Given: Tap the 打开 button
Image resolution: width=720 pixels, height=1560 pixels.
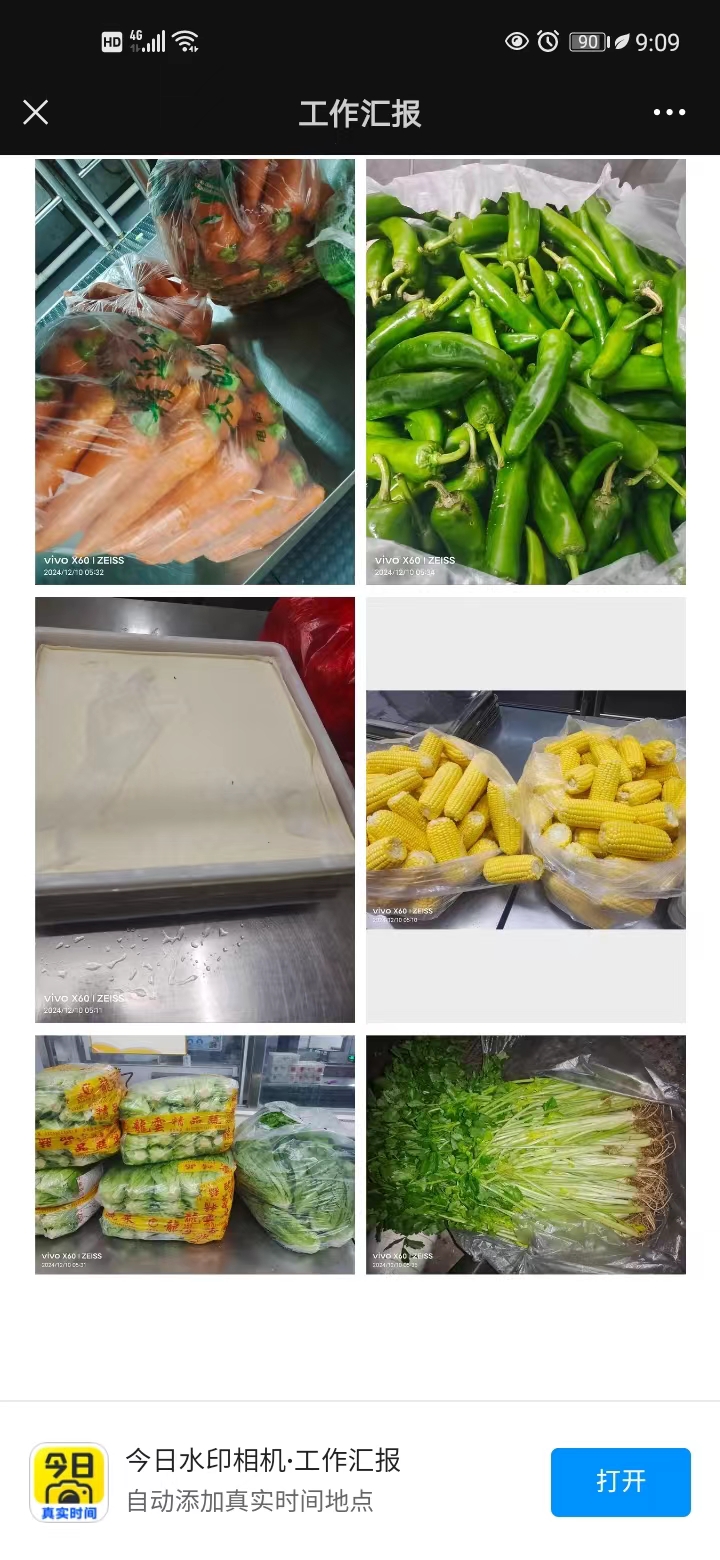Looking at the screenshot, I should 620,1481.
